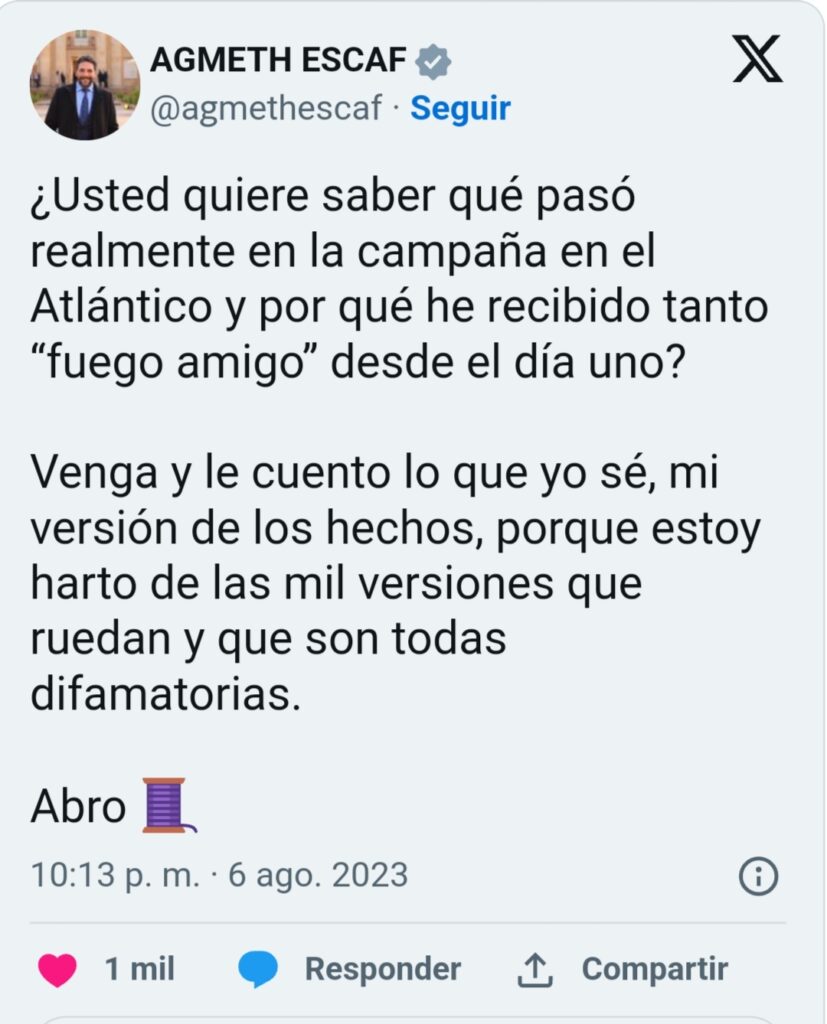Follow the account via Seguir

click(460, 108)
